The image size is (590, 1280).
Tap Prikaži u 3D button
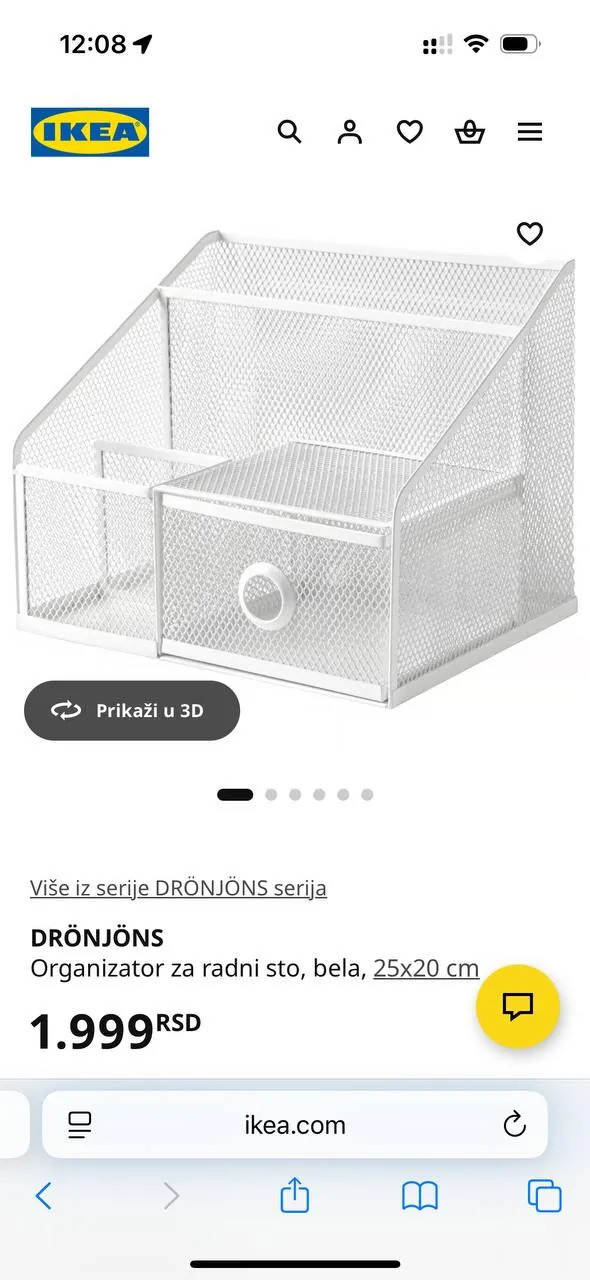132,710
